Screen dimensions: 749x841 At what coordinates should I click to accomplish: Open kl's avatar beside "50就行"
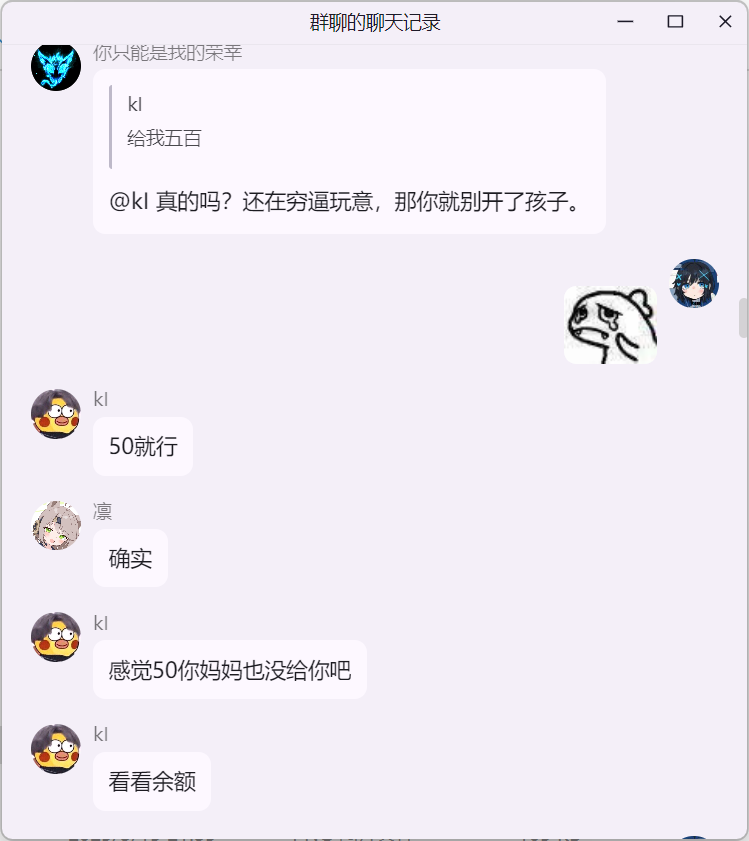pos(56,414)
